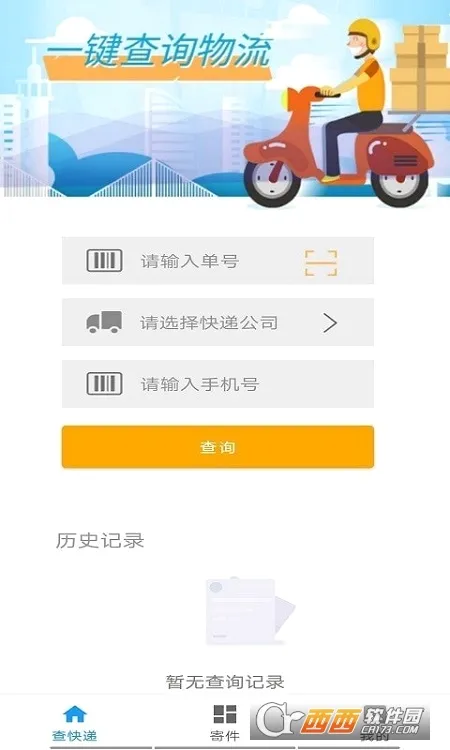Image resolution: width=450 pixels, height=750 pixels.
Task: Open the barcode scanner icon
Action: (321, 263)
